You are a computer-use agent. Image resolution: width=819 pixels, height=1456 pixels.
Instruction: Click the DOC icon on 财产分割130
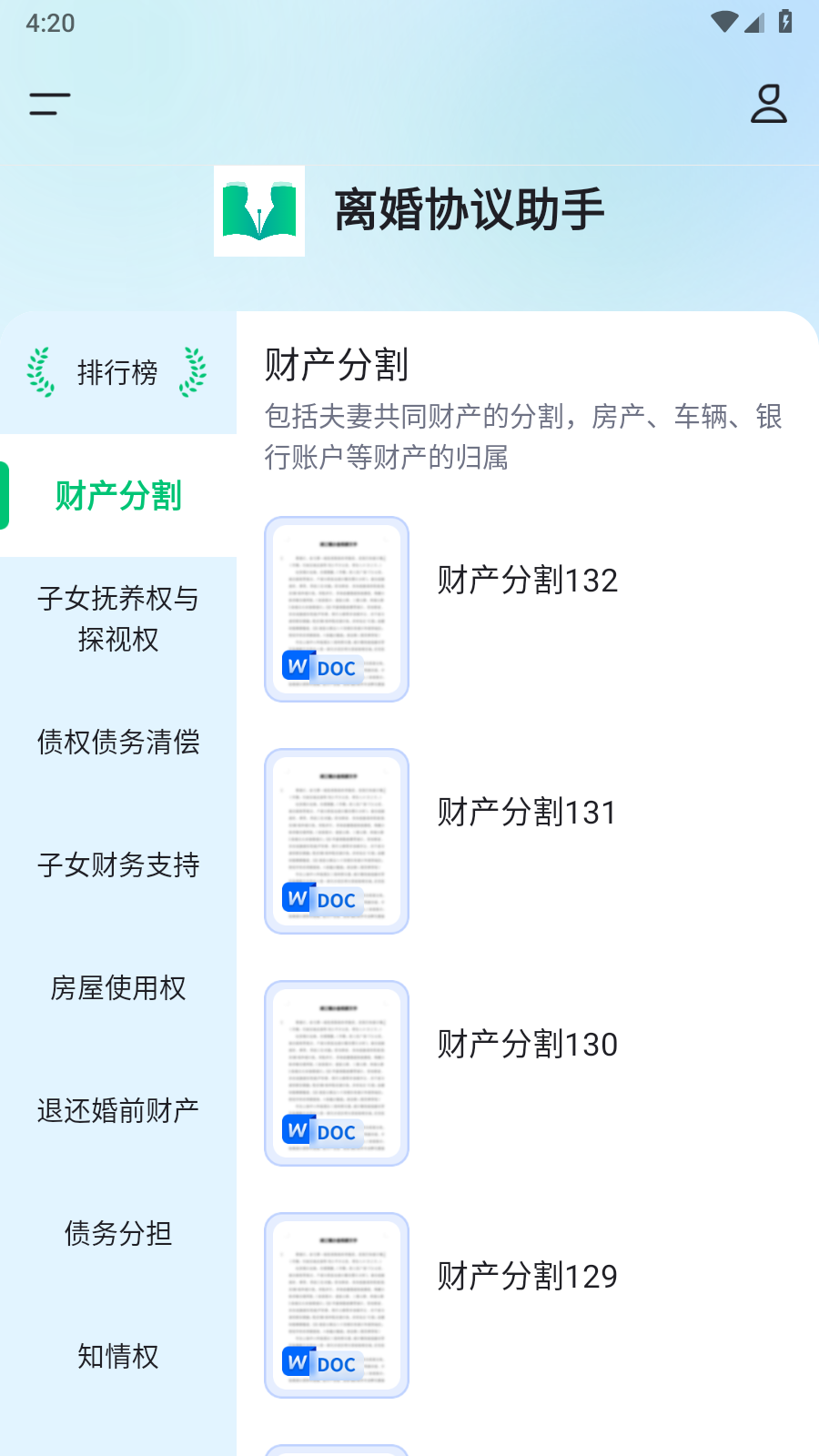tap(322, 1131)
